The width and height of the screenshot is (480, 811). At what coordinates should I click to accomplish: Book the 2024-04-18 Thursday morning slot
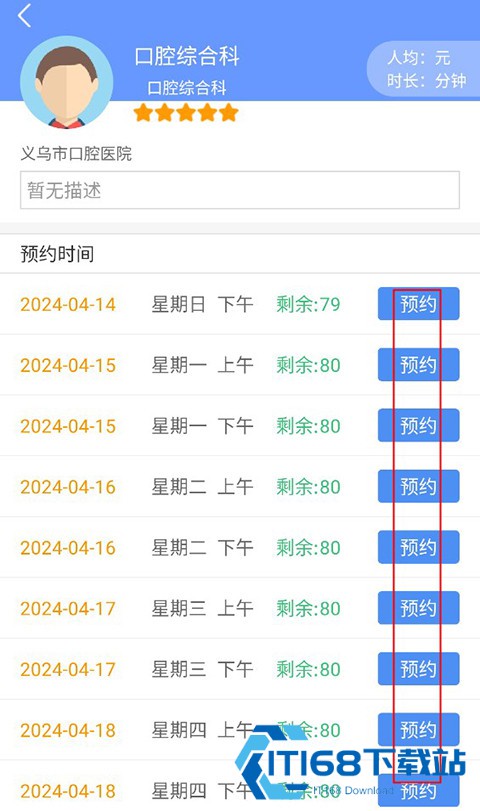coord(418,729)
